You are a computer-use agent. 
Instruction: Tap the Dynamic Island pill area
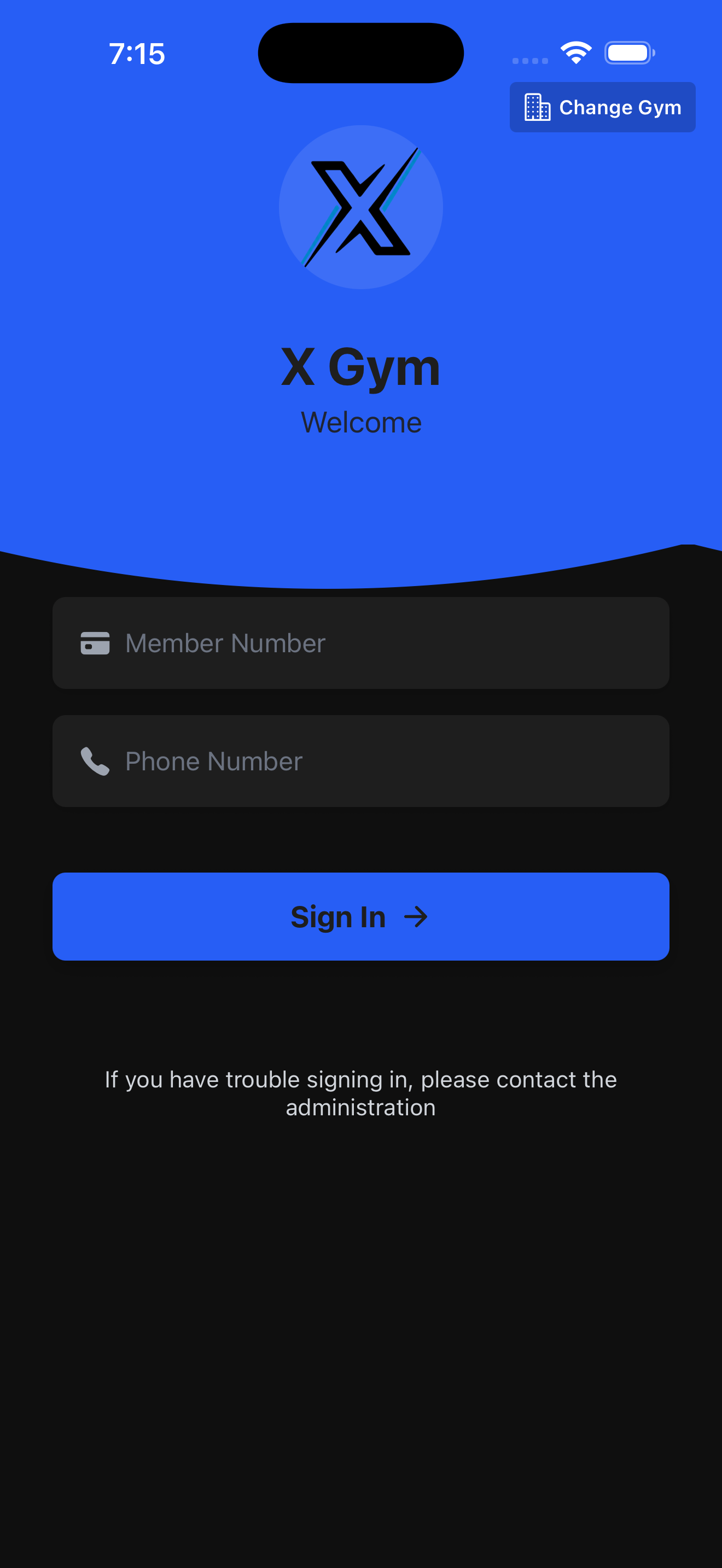click(360, 53)
